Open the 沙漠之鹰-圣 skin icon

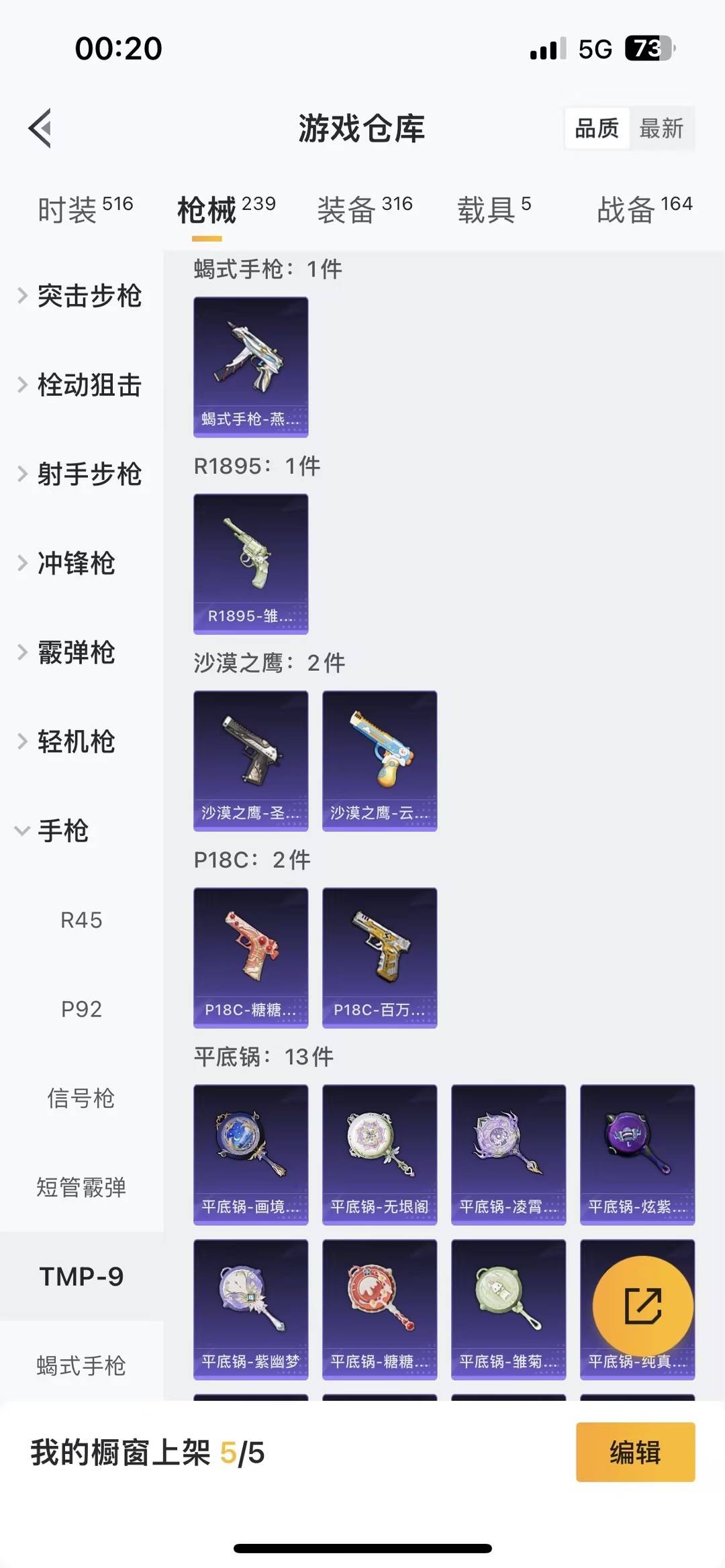[x=250, y=760]
